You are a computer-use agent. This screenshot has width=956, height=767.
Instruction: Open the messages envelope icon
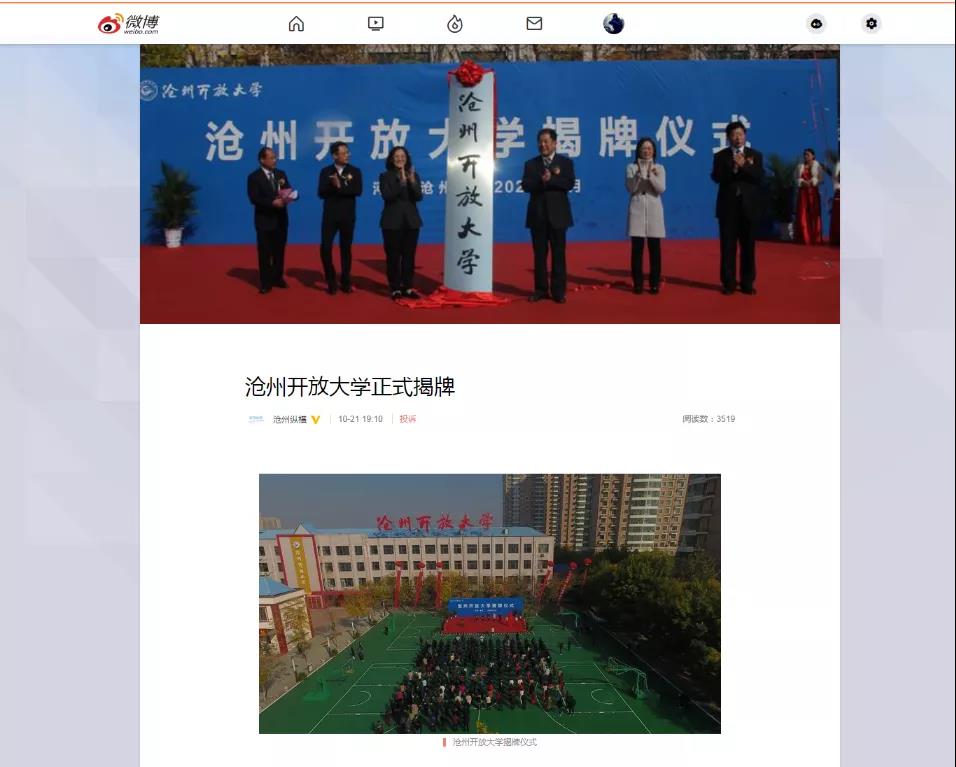click(x=534, y=24)
